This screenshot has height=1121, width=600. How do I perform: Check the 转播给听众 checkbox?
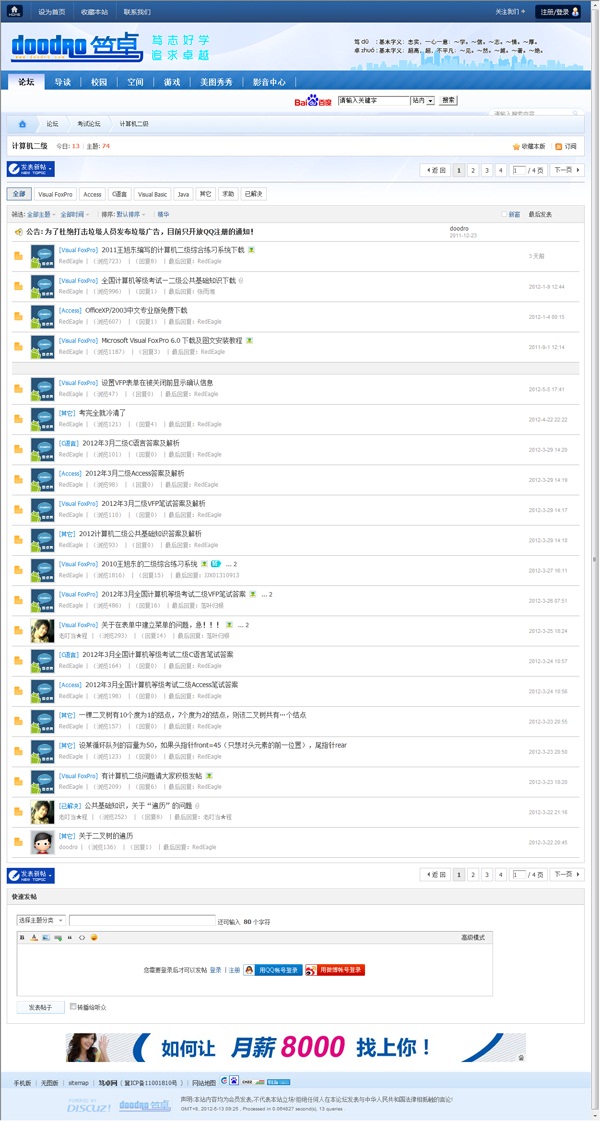73,1006
